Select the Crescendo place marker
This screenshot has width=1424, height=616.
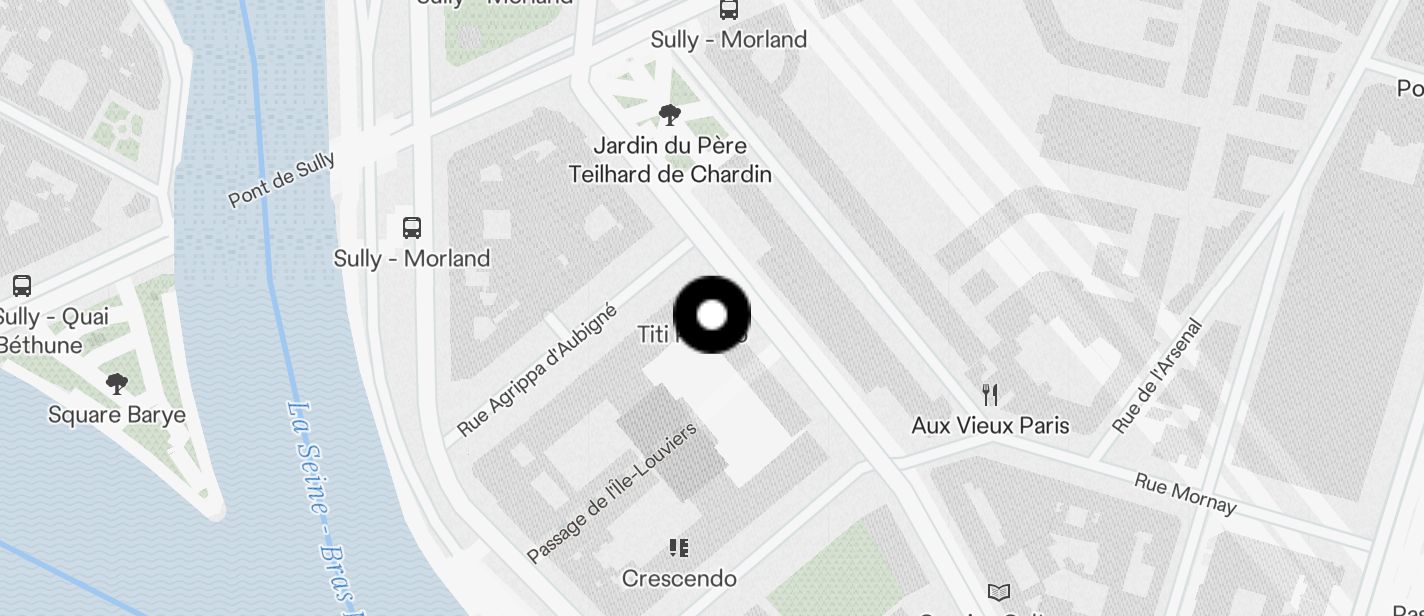coord(679,548)
